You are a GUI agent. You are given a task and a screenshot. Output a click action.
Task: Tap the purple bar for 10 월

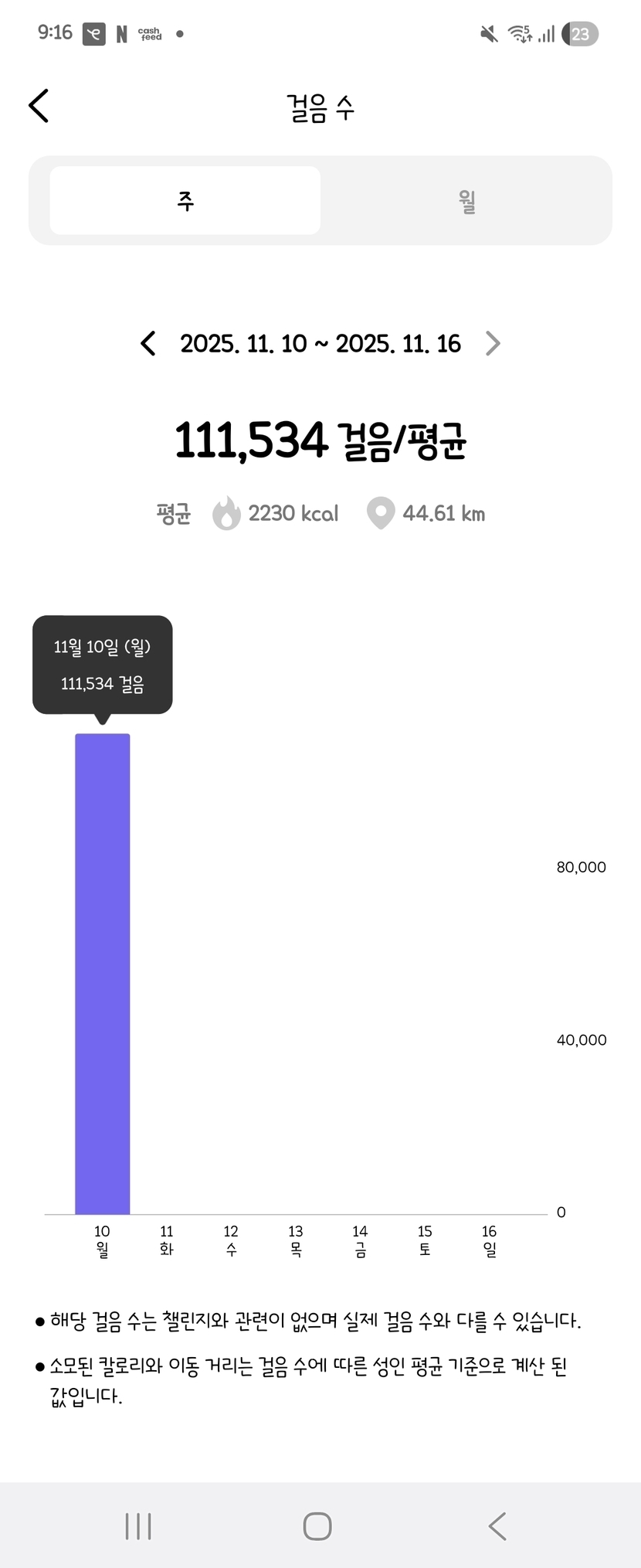pyautogui.click(x=102, y=974)
